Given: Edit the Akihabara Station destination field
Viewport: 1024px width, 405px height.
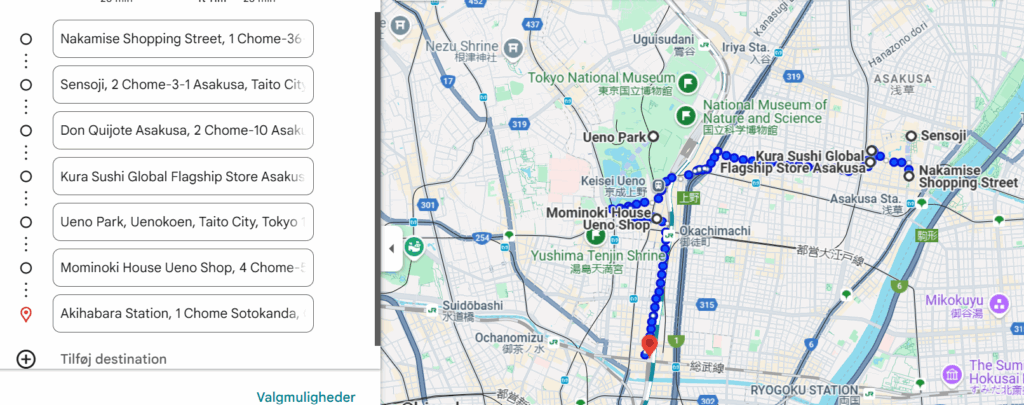Looking at the screenshot, I should point(183,313).
